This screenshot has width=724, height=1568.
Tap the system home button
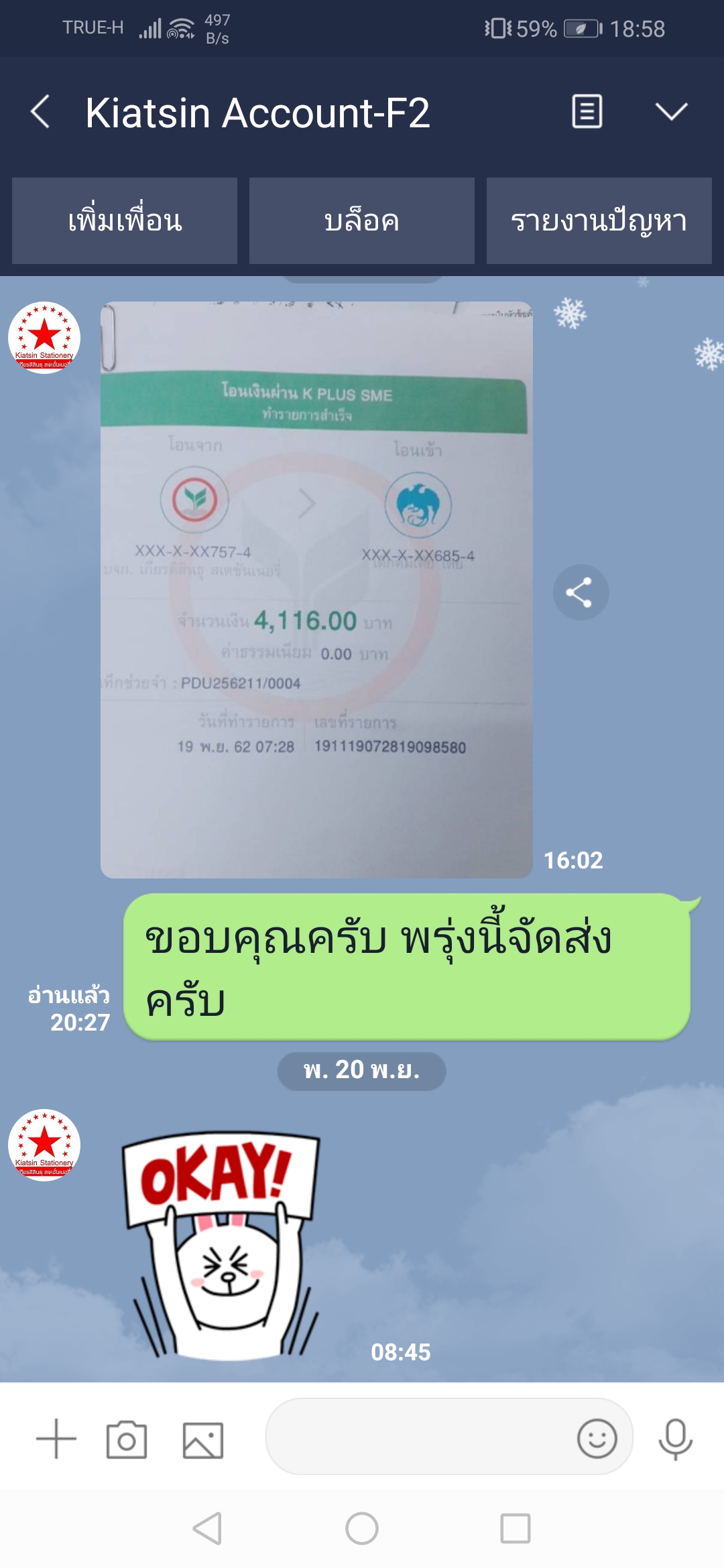tap(362, 1528)
